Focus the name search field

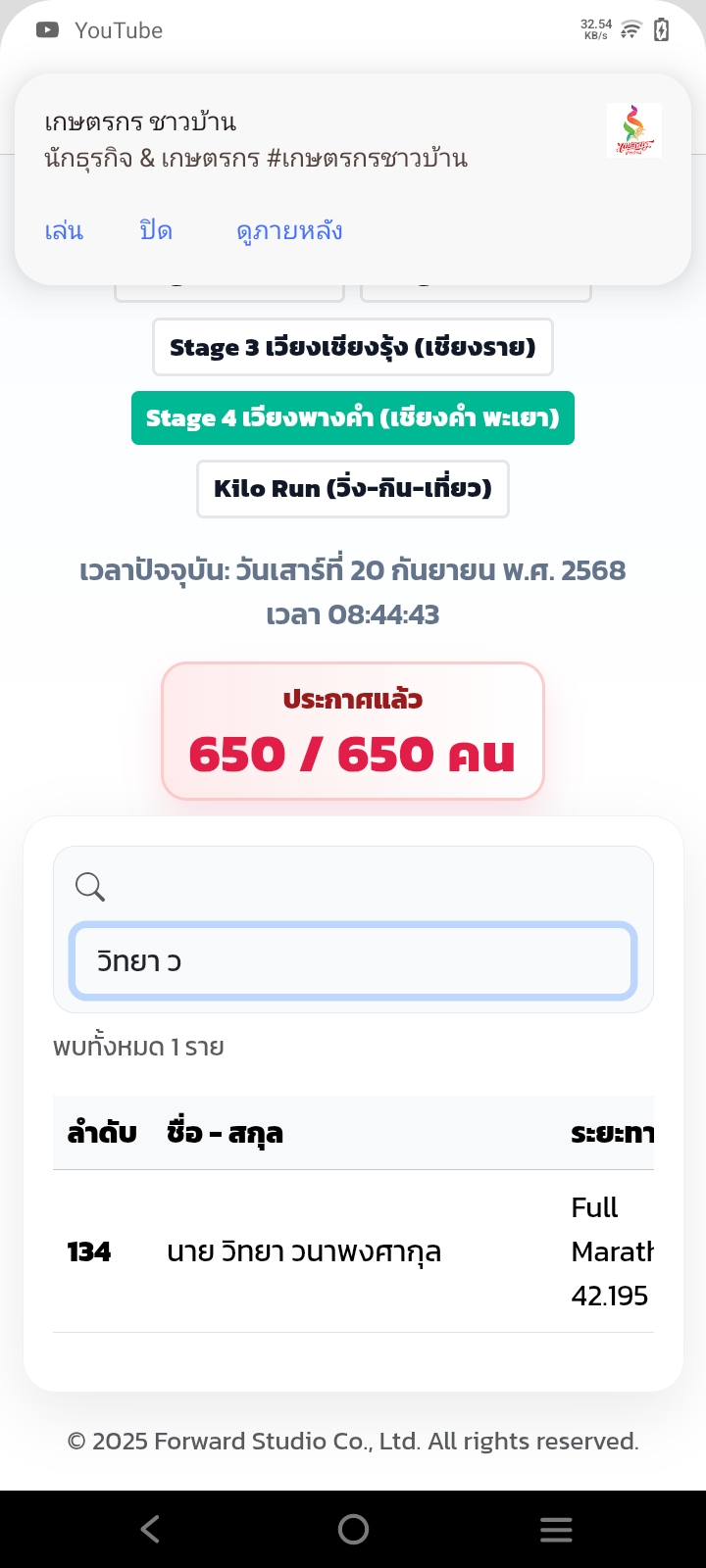click(x=353, y=961)
